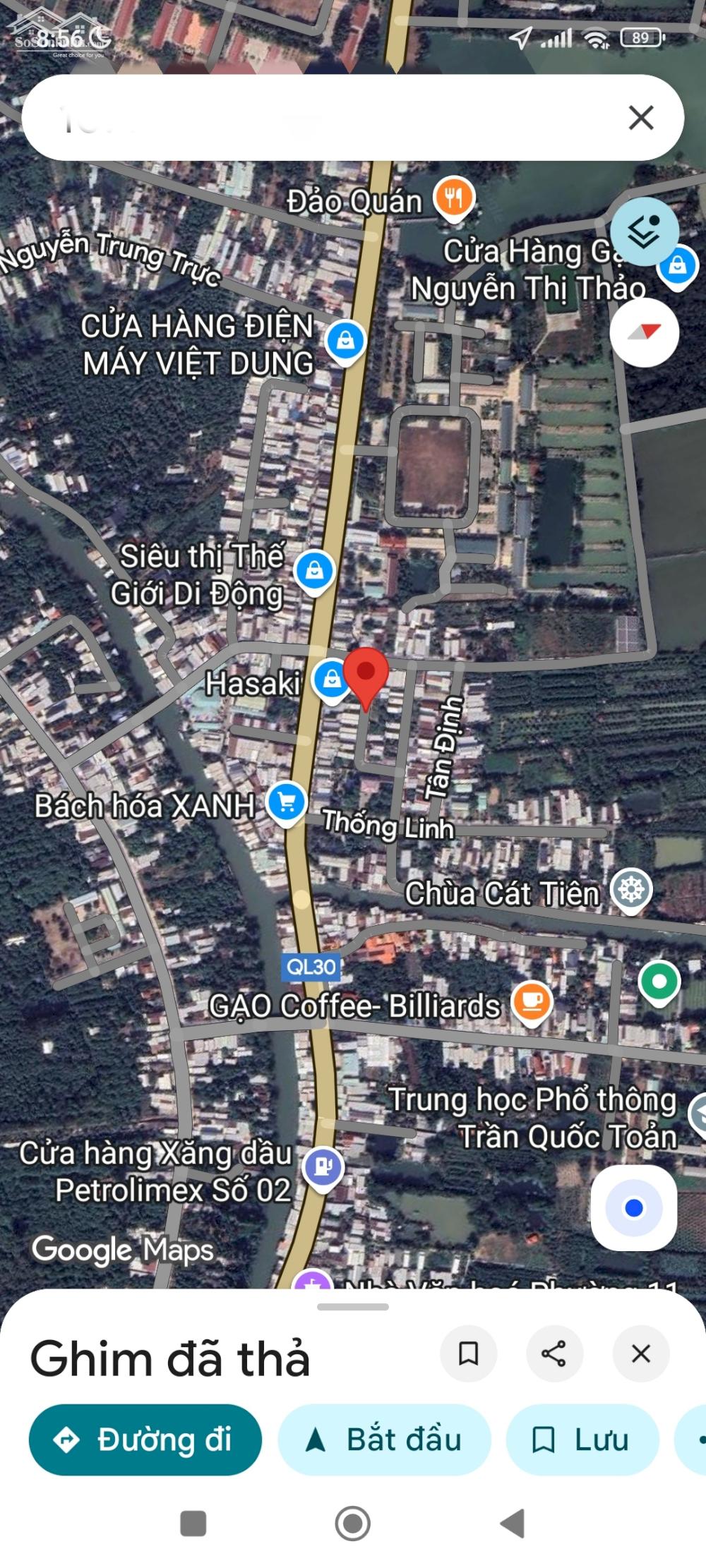Open Siêu thị Thế Giới Di Động marker
This screenshot has width=706, height=1568.
tap(314, 570)
